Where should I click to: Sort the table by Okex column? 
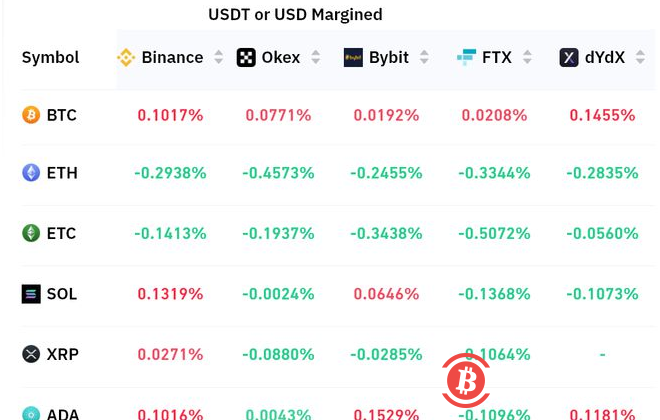click(316, 58)
